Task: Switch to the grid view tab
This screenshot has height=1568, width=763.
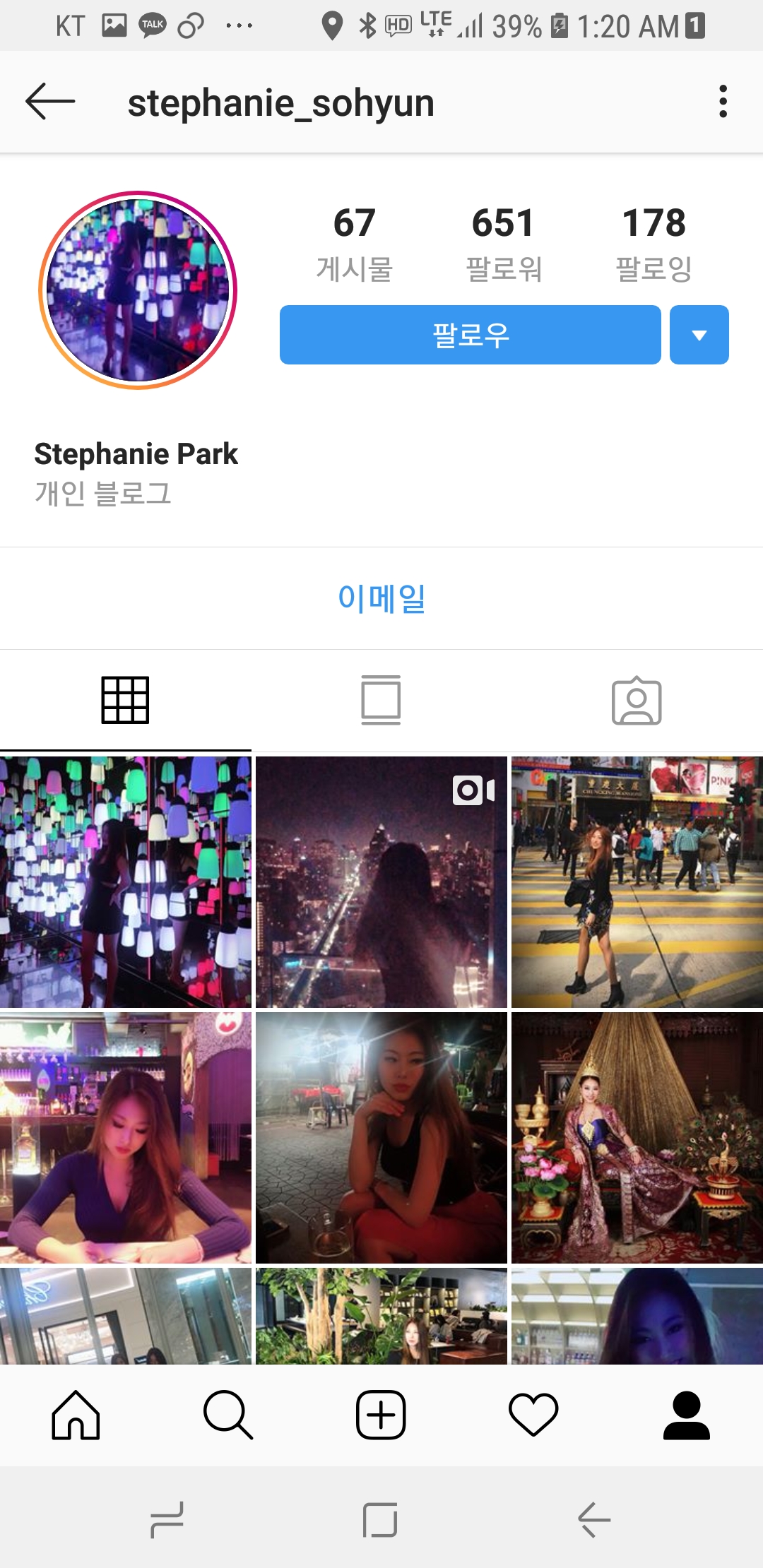Action: [125, 700]
